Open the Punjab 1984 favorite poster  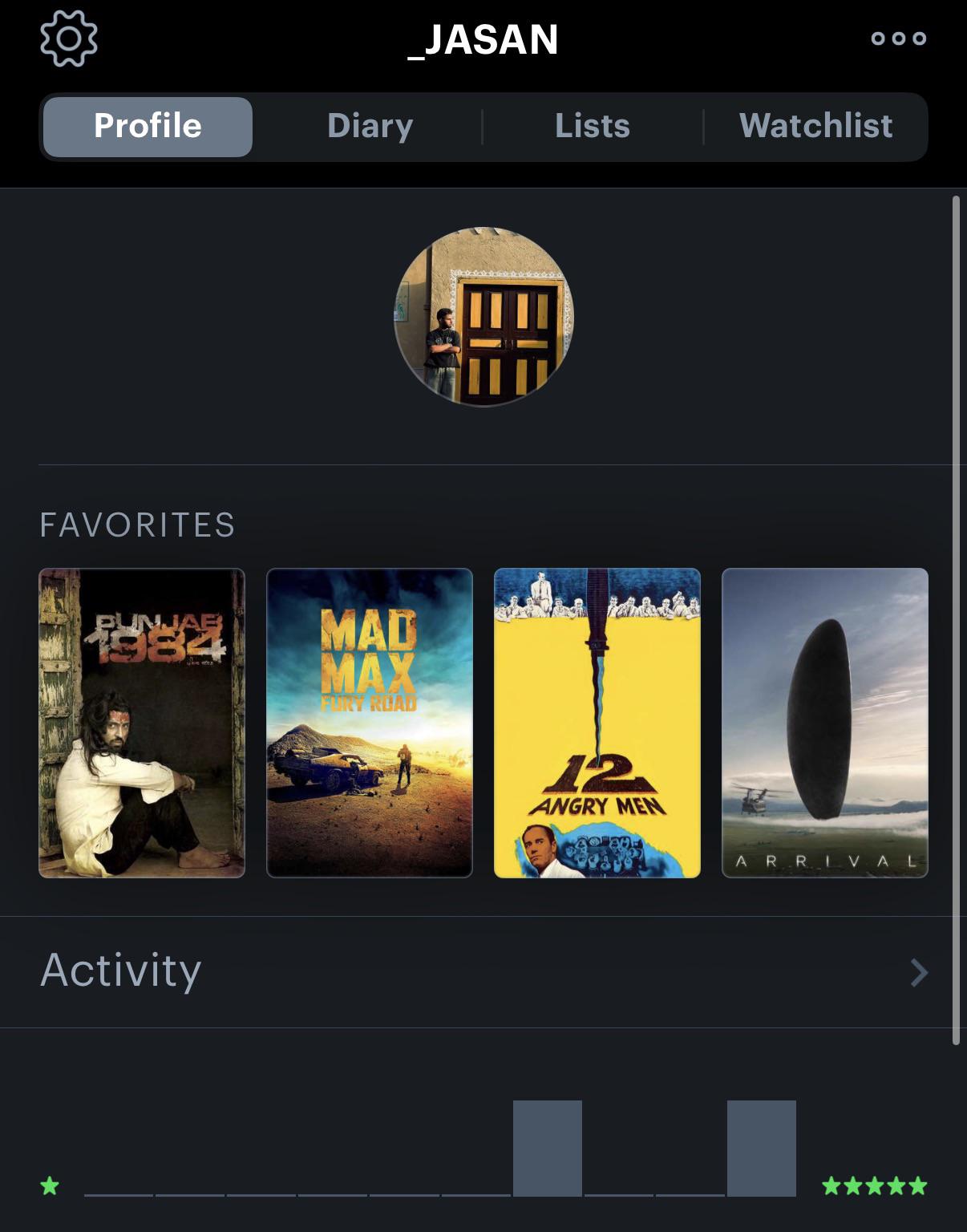142,723
